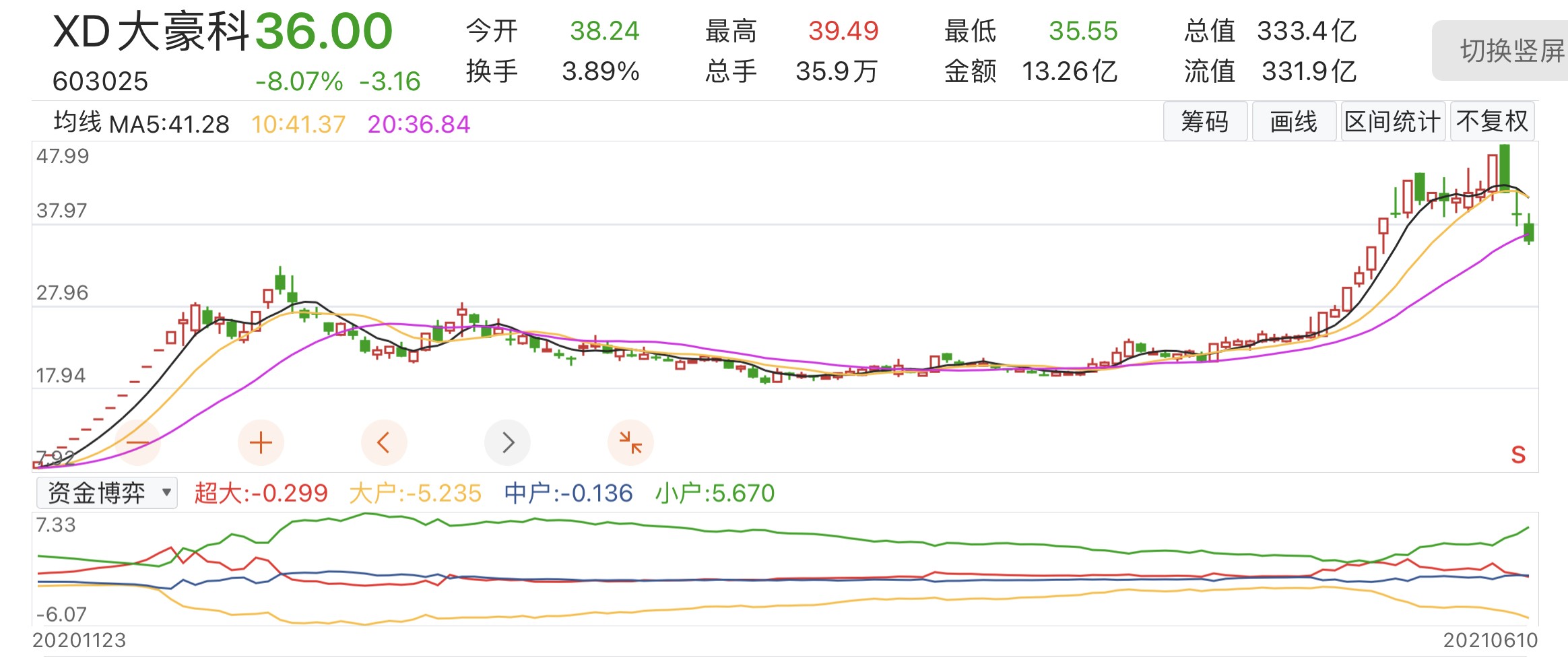This screenshot has height=666, width=1568.
Task: Open the 不复权 adjustment option
Action: tap(1492, 122)
